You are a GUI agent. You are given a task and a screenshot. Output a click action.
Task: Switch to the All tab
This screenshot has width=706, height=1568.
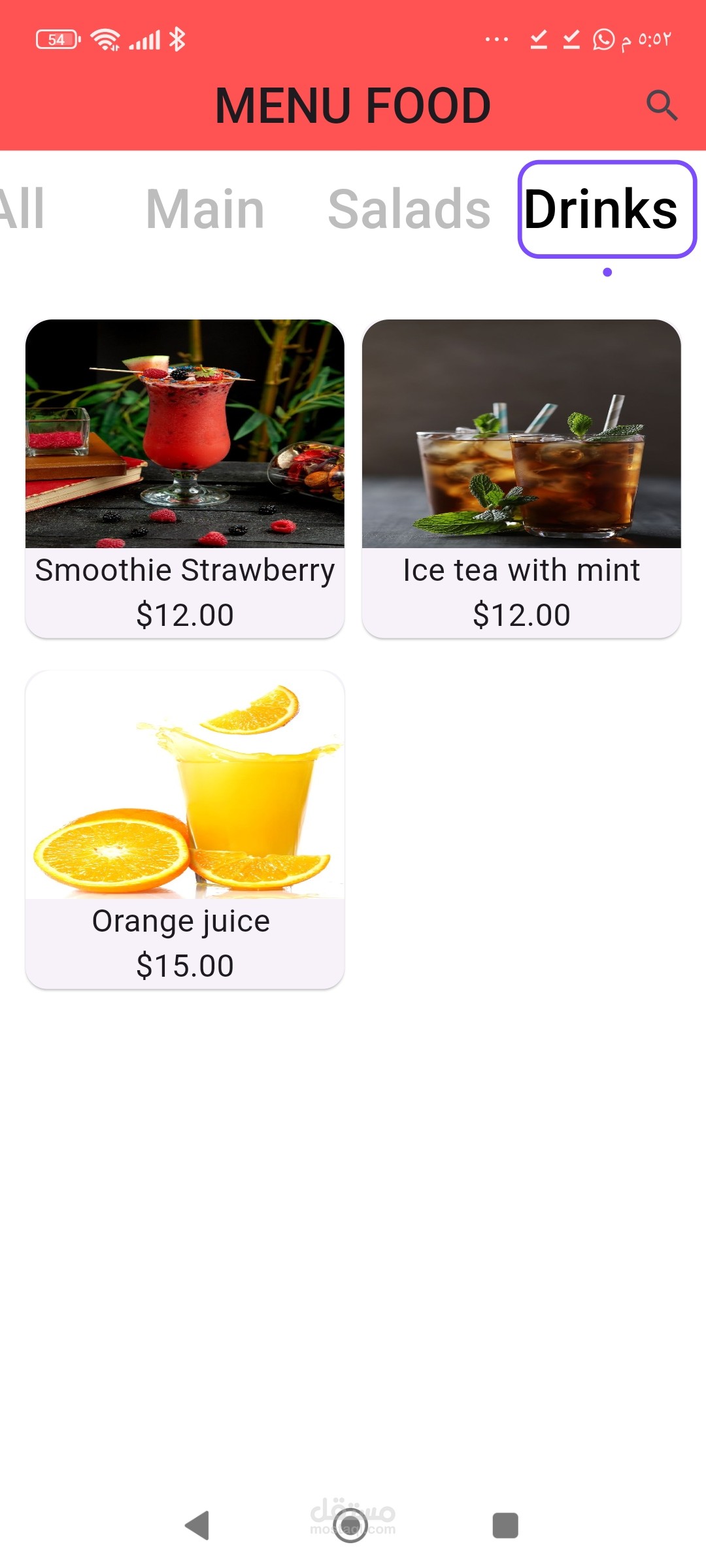pyautogui.click(x=24, y=209)
